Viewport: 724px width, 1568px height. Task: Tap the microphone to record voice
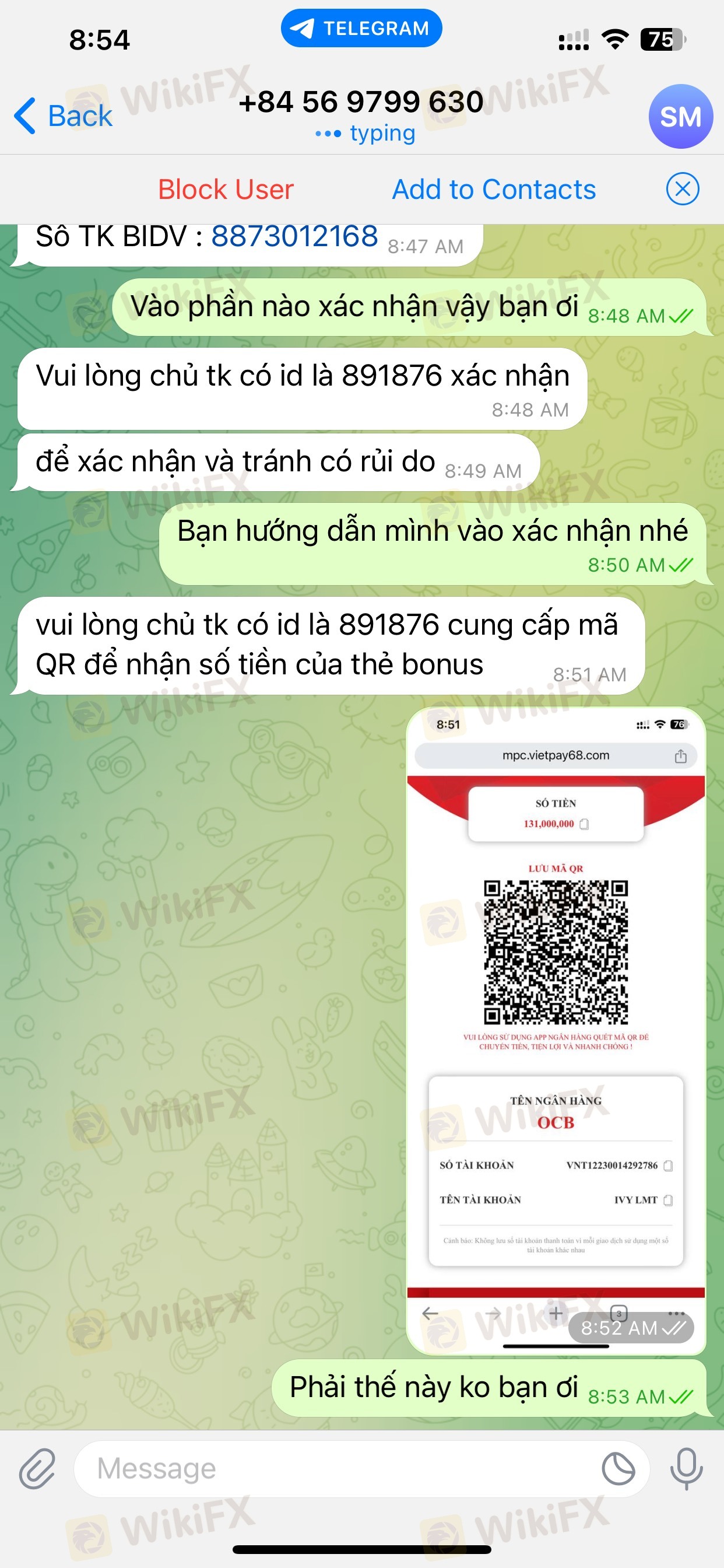[x=686, y=1468]
